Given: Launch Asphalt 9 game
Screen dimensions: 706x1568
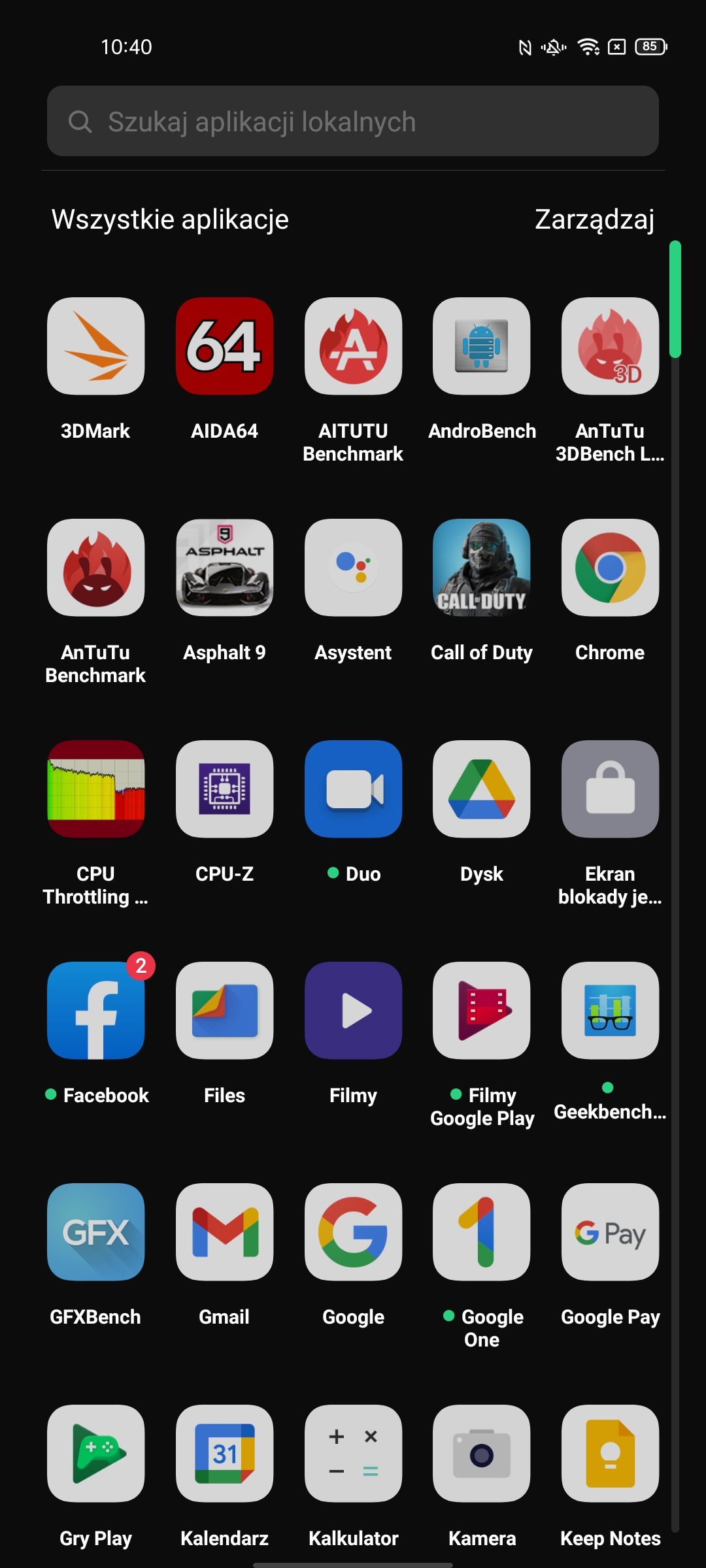Looking at the screenshot, I should click(224, 568).
